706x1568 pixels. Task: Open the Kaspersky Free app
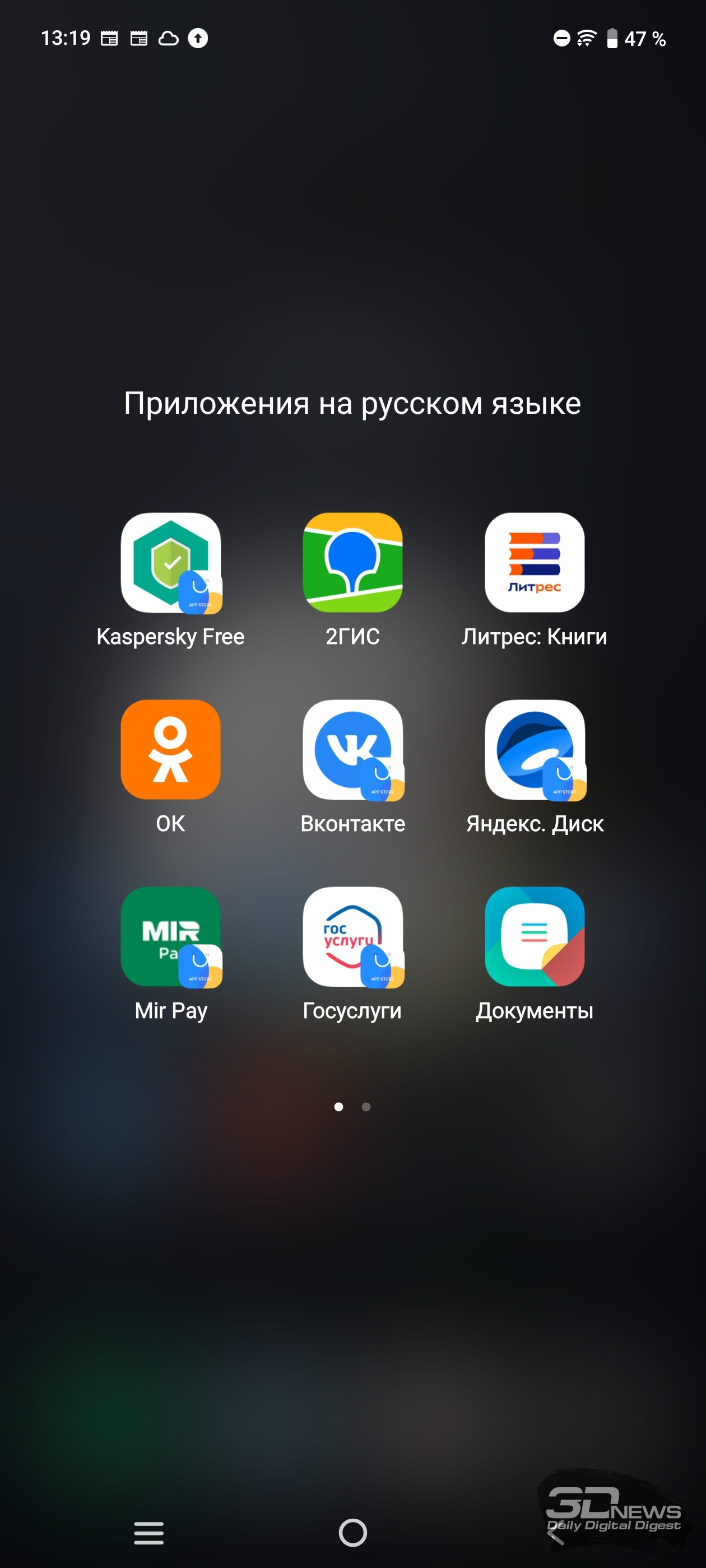point(170,562)
